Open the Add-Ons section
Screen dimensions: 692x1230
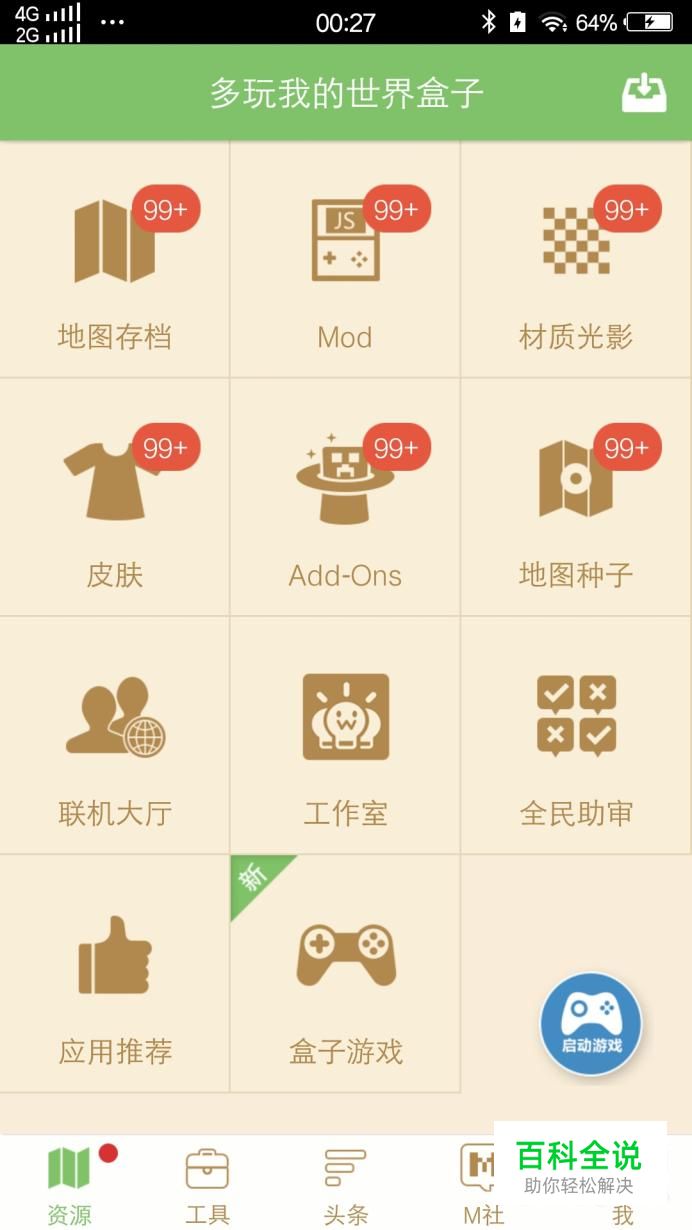click(345, 498)
